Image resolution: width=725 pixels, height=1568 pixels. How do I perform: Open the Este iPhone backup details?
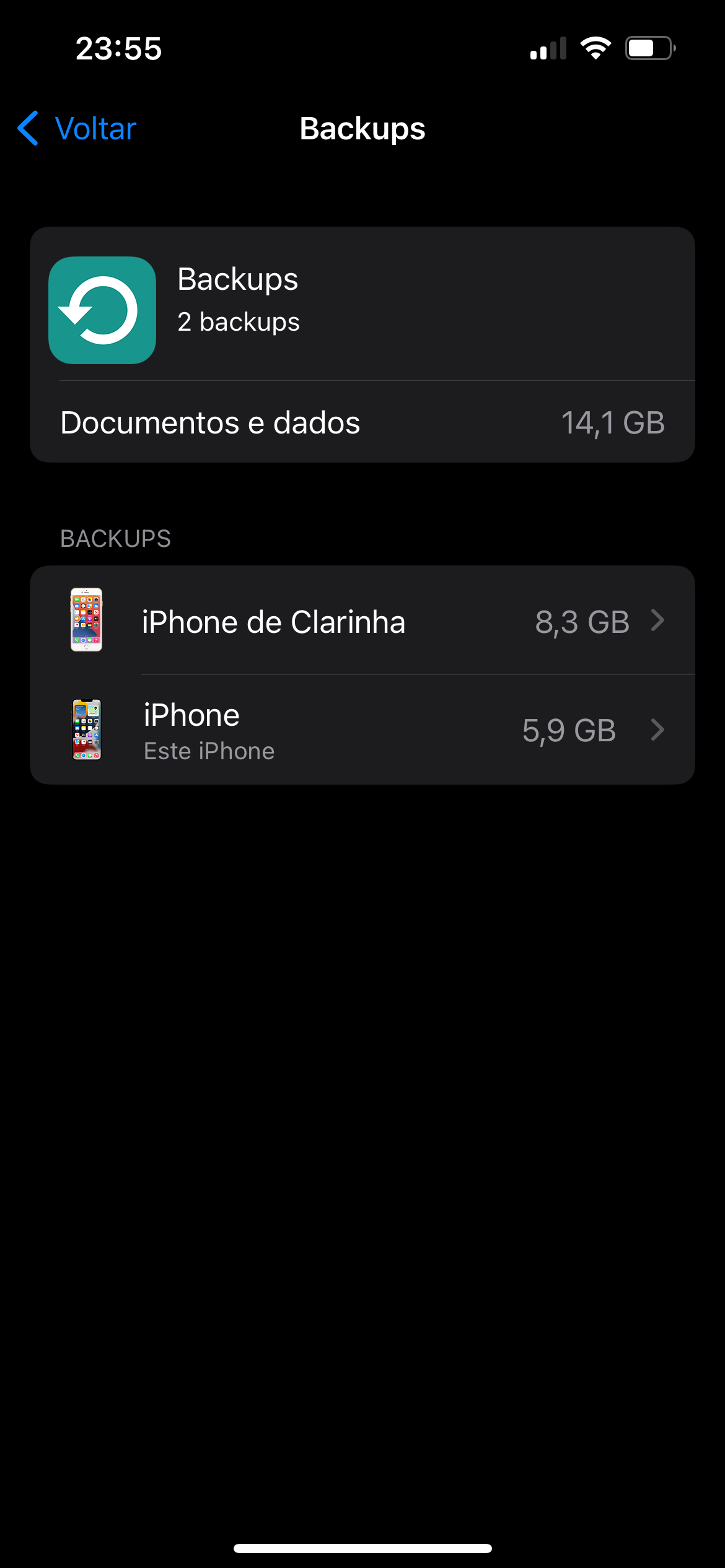362,731
